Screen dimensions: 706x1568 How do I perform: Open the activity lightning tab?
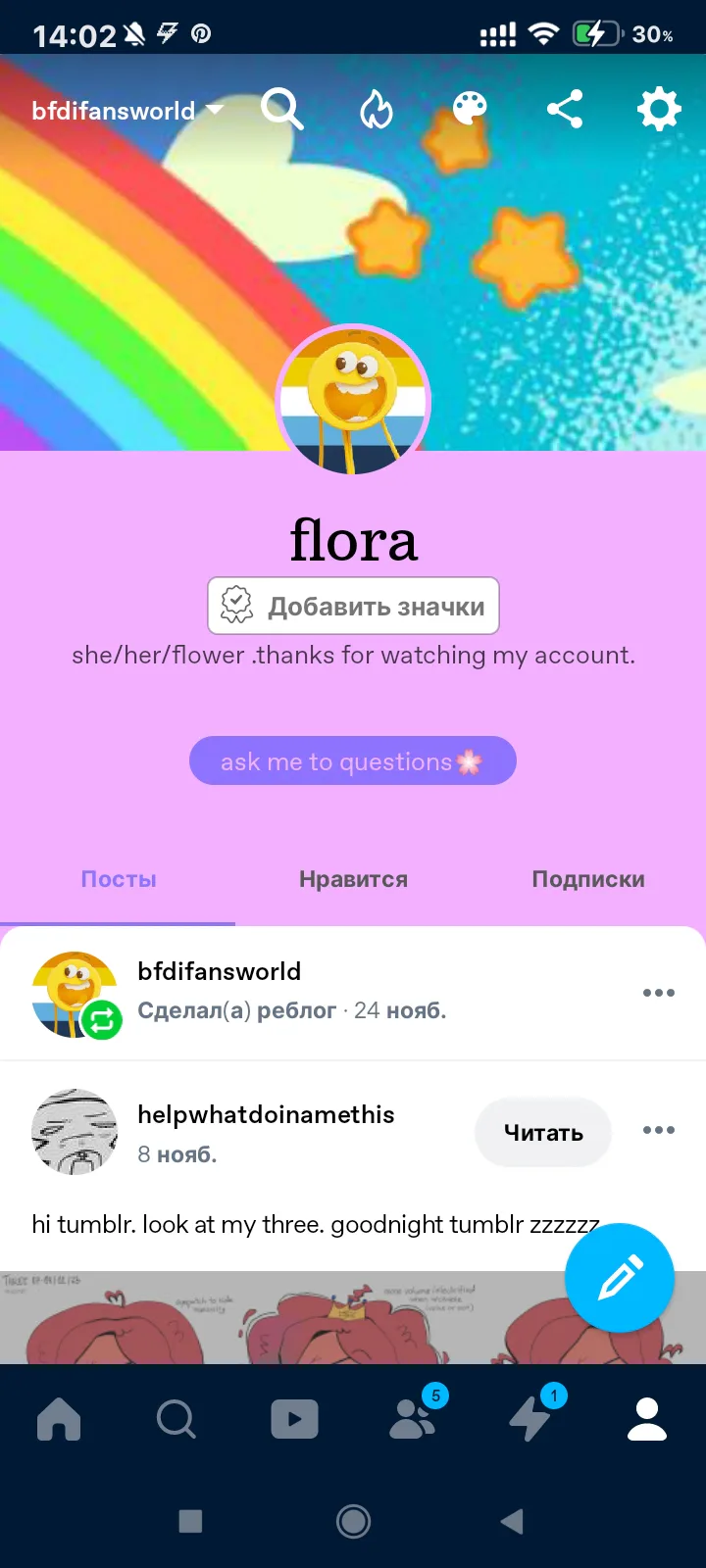pyautogui.click(x=531, y=1419)
